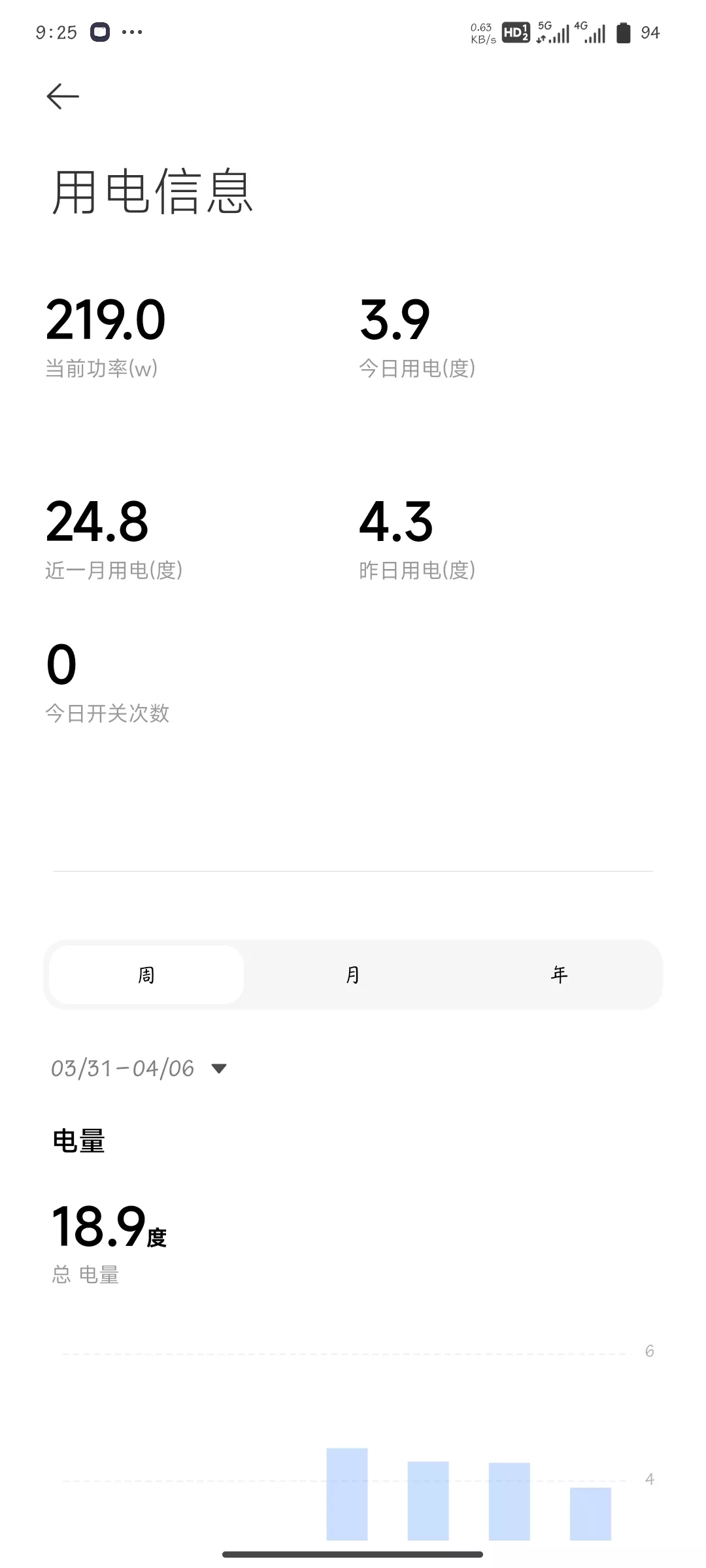Open the 03/31-04/06 date range dropdown

tap(122, 1068)
